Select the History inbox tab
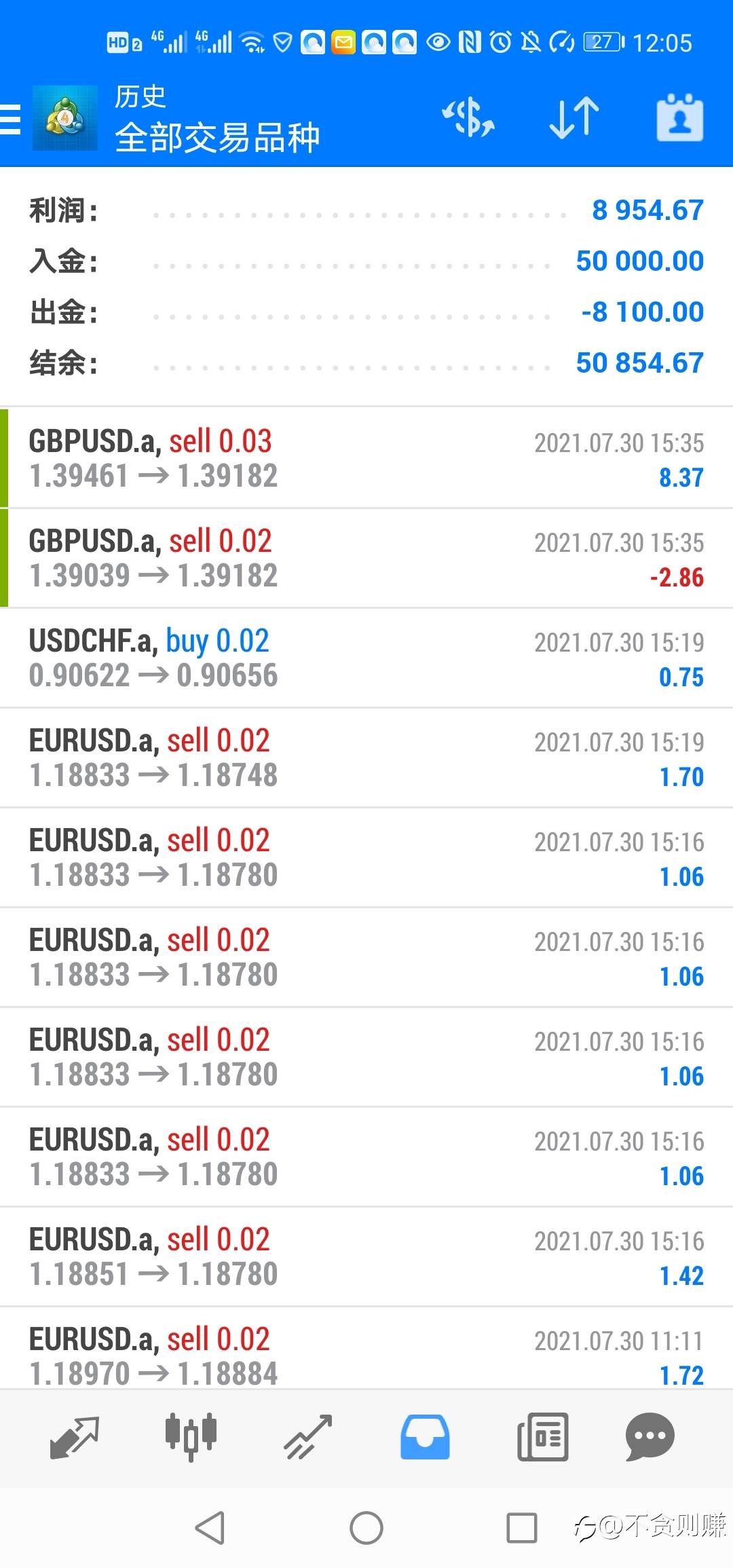 point(425,1436)
